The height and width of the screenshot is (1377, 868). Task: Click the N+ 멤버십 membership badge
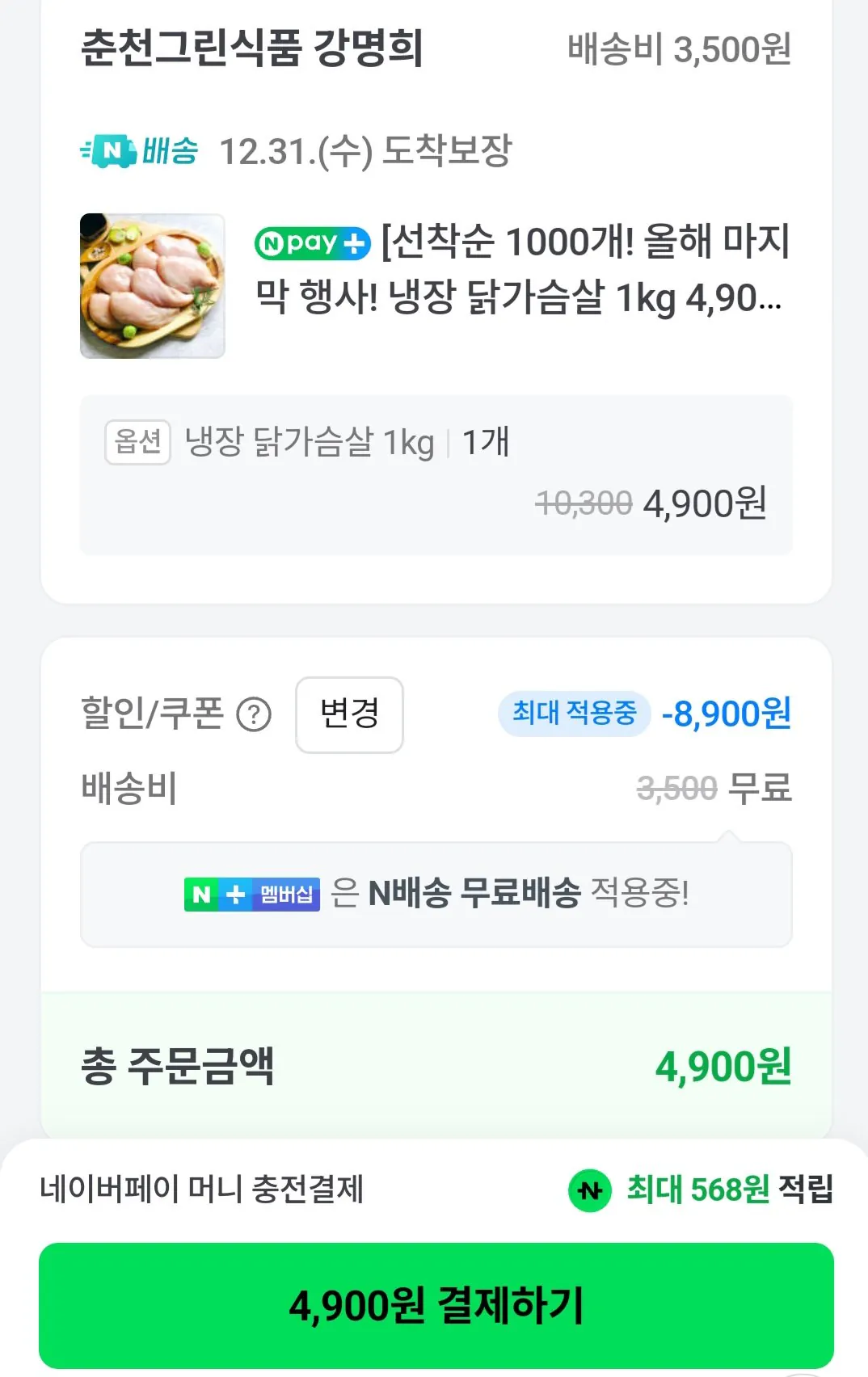click(251, 894)
